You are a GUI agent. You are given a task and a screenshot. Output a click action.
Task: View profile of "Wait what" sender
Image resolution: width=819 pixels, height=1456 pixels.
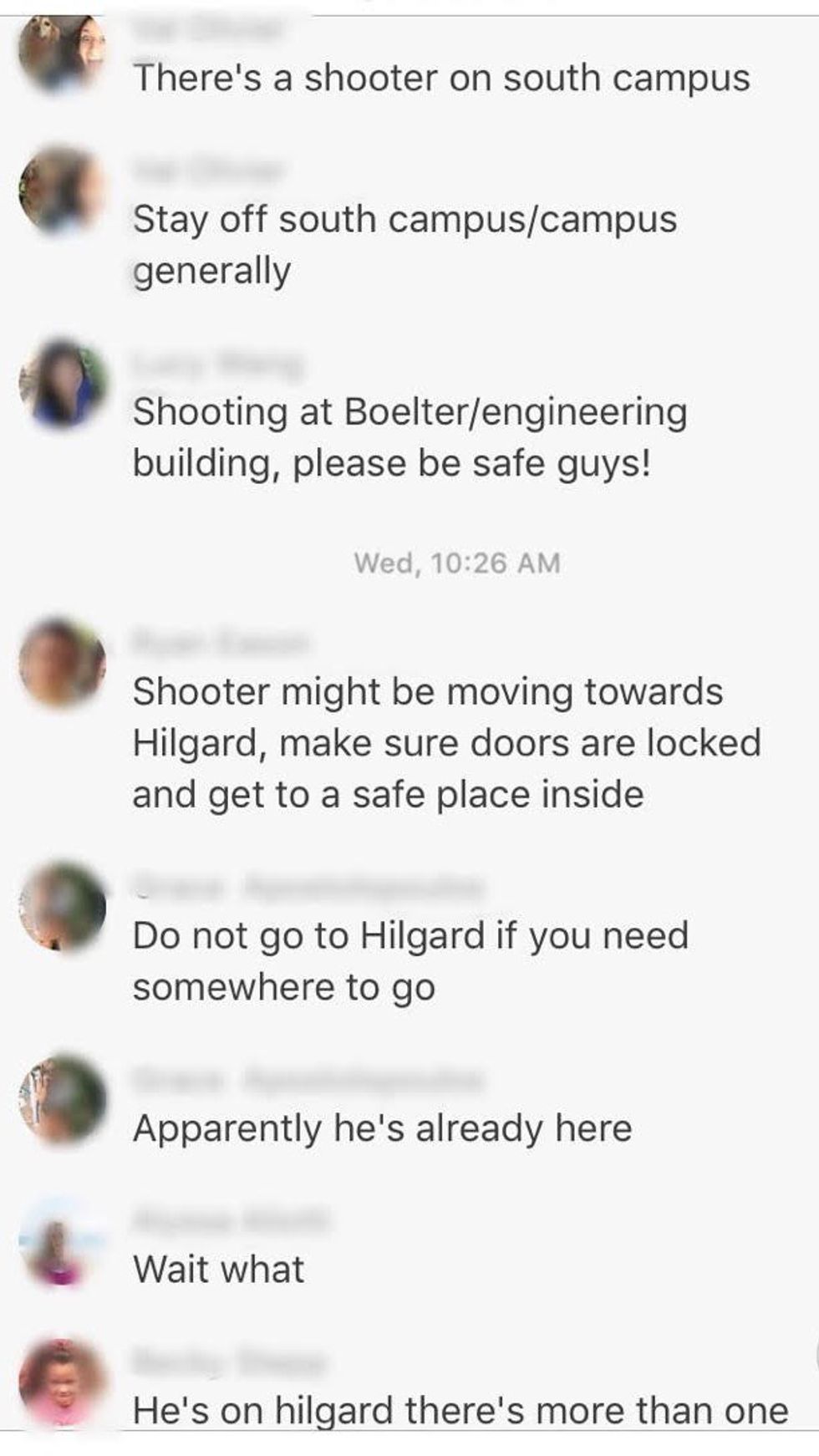(63, 1241)
